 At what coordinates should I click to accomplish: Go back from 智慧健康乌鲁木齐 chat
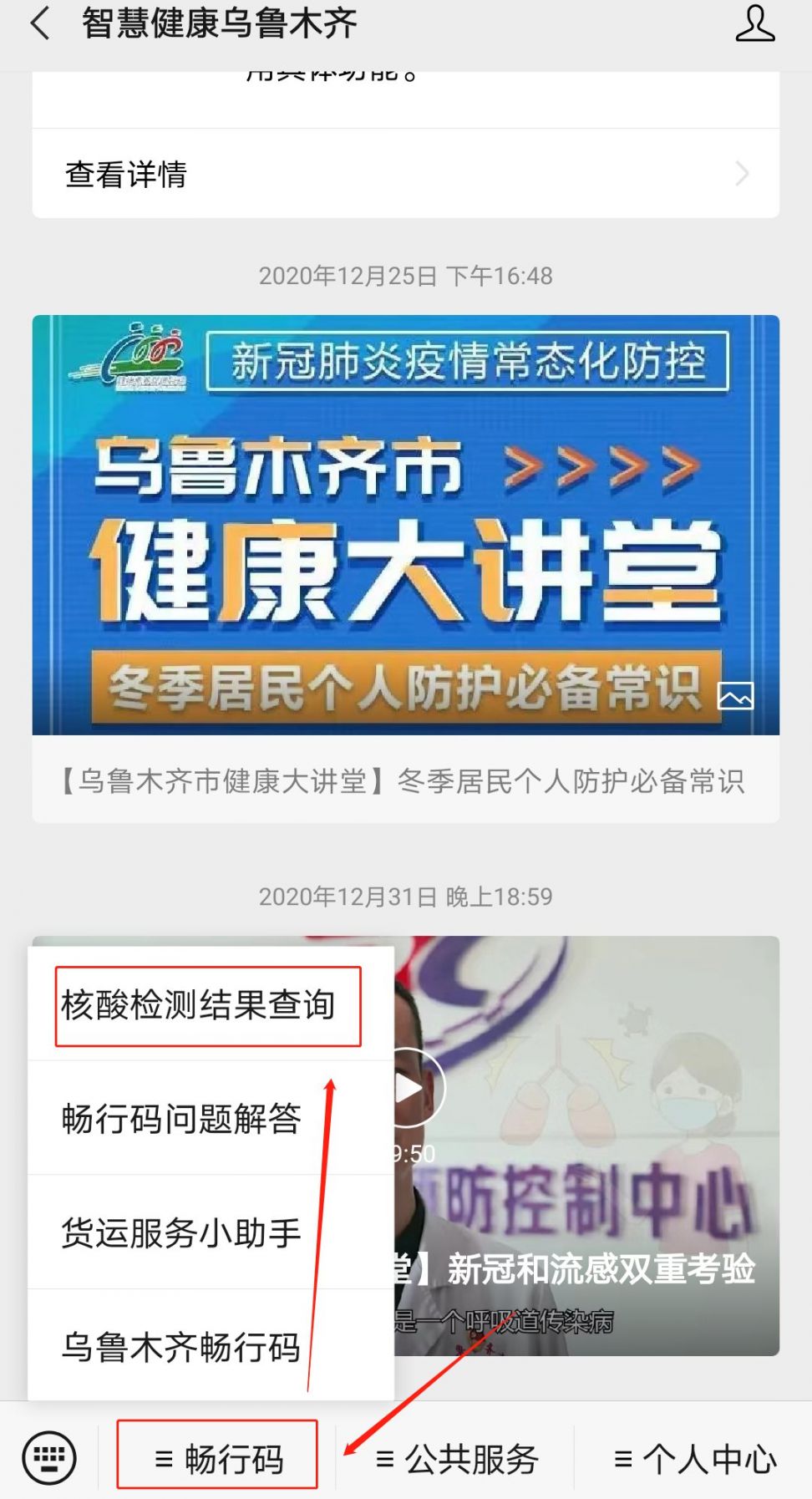(x=39, y=23)
